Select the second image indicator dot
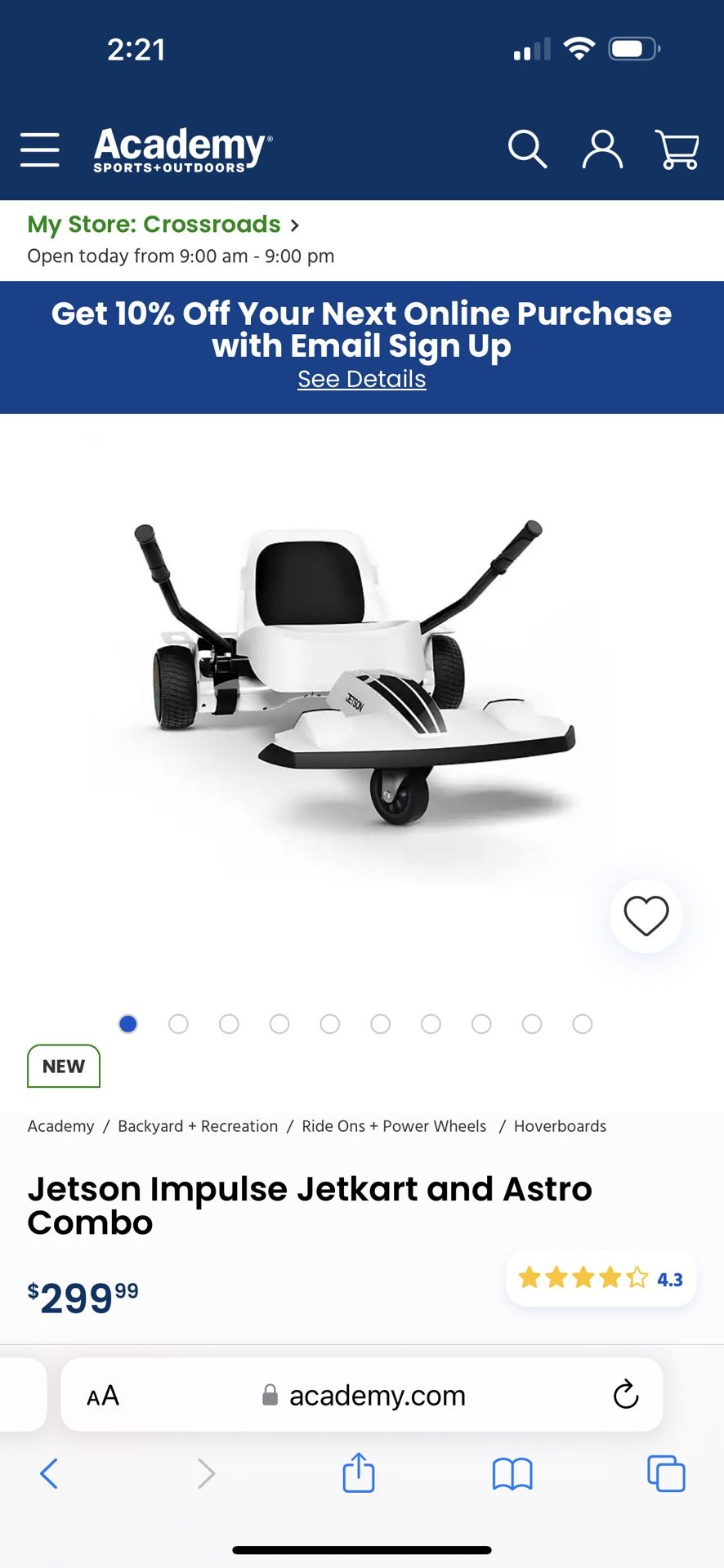This screenshot has height=1568, width=724. [x=178, y=1024]
